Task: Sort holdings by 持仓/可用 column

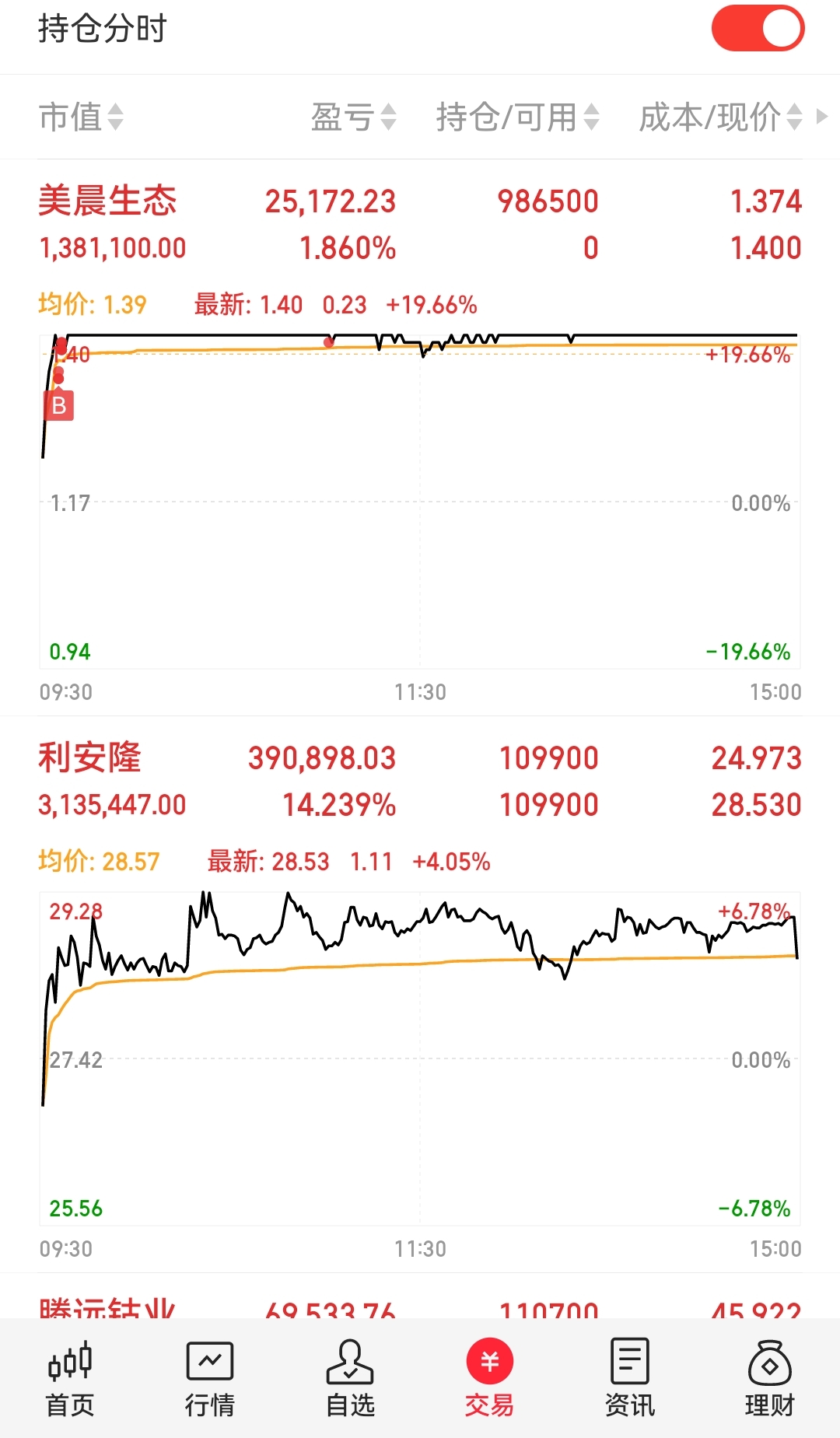Action: pyautogui.click(x=515, y=117)
